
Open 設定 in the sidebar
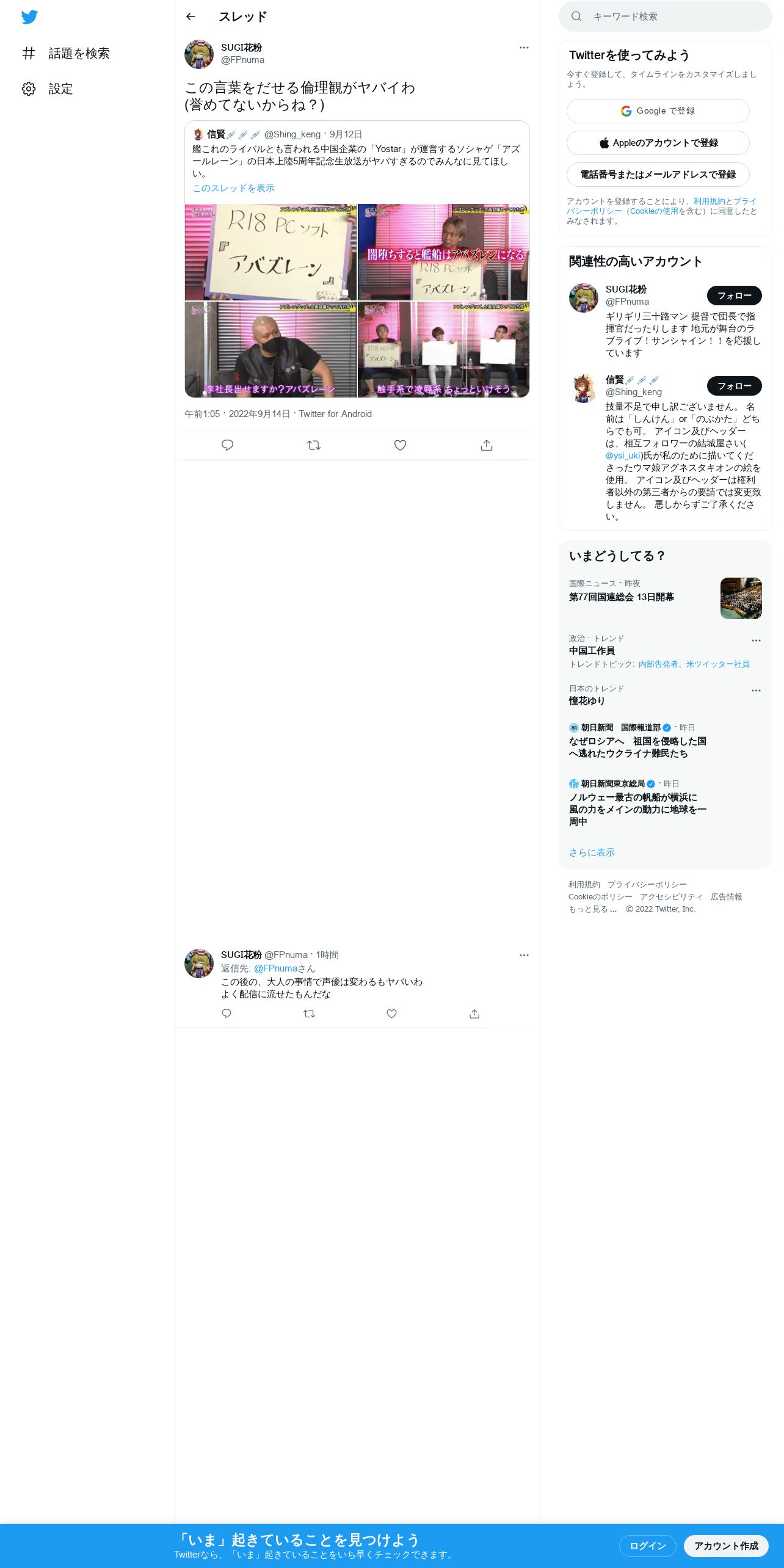tap(48, 89)
